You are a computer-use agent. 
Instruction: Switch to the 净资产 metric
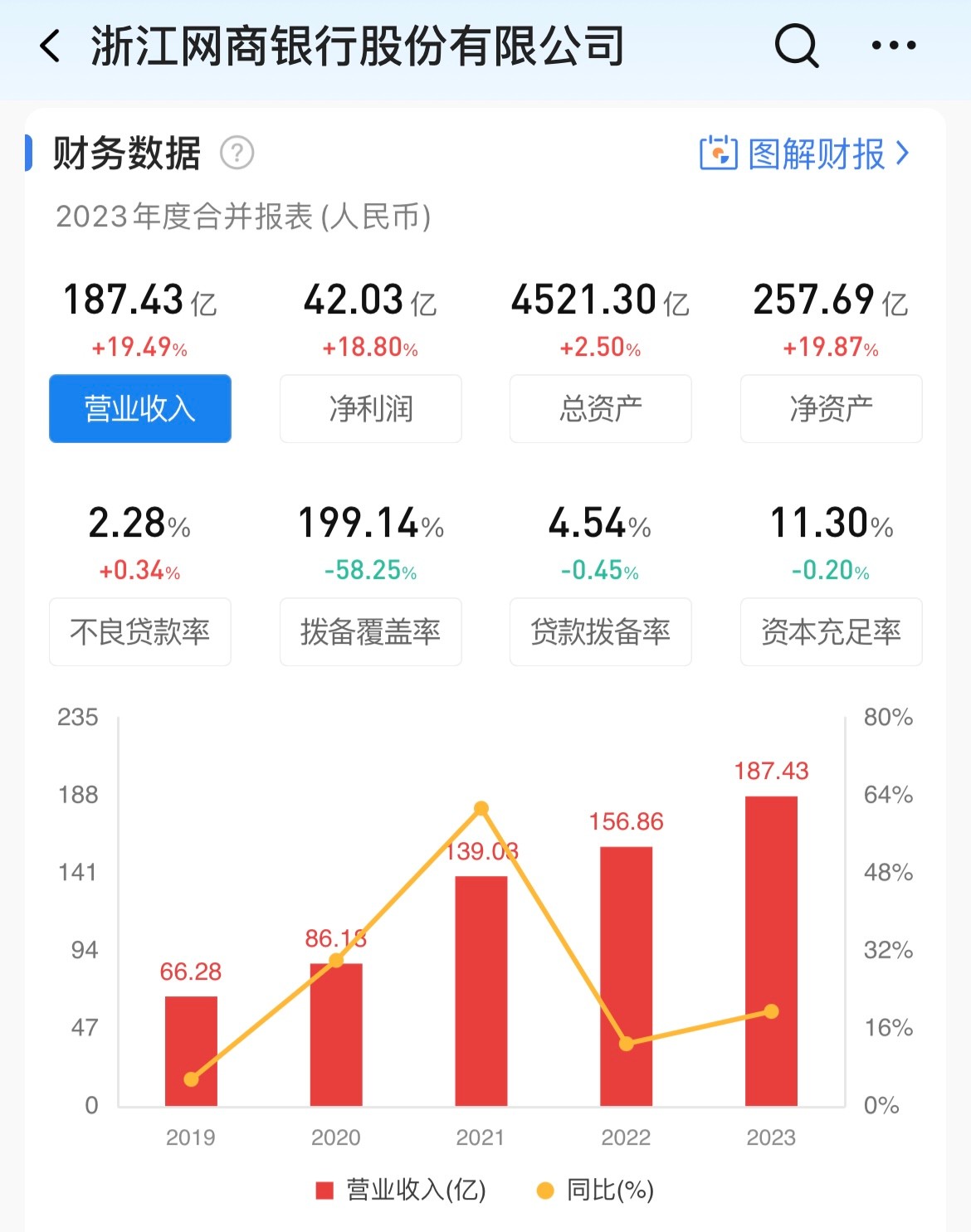pos(831,408)
